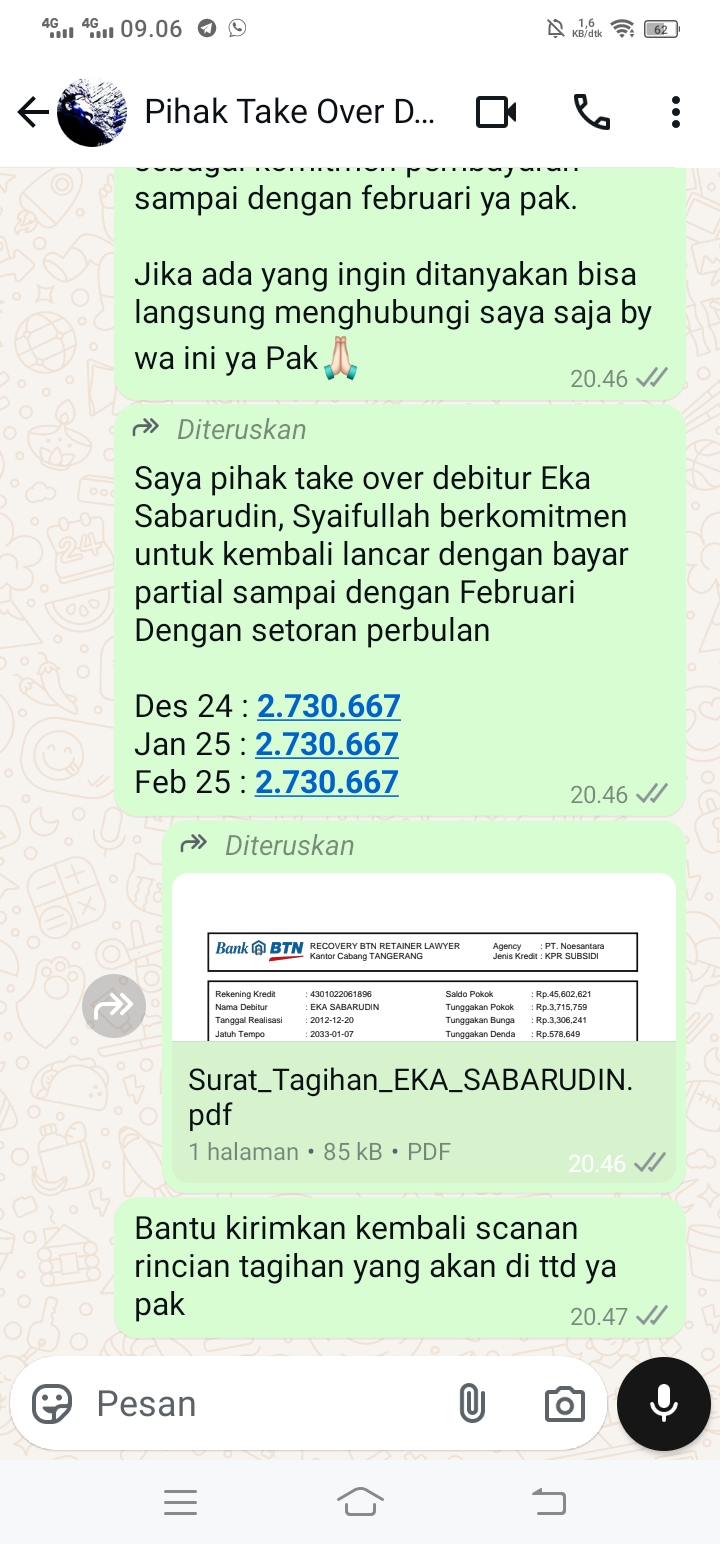Viewport: 720px width, 1544px height.
Task: Open the overflow menu
Action: click(676, 112)
